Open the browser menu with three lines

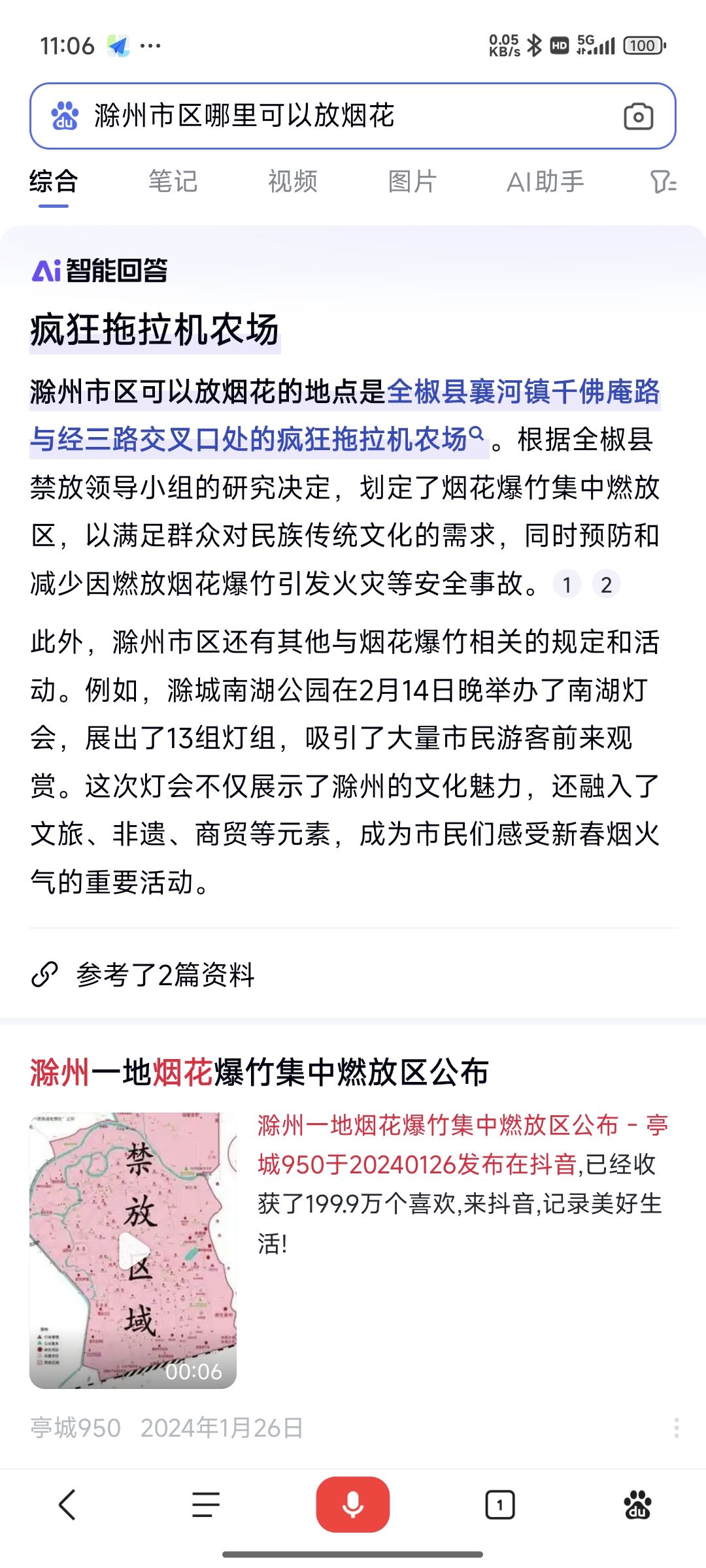tap(206, 1505)
